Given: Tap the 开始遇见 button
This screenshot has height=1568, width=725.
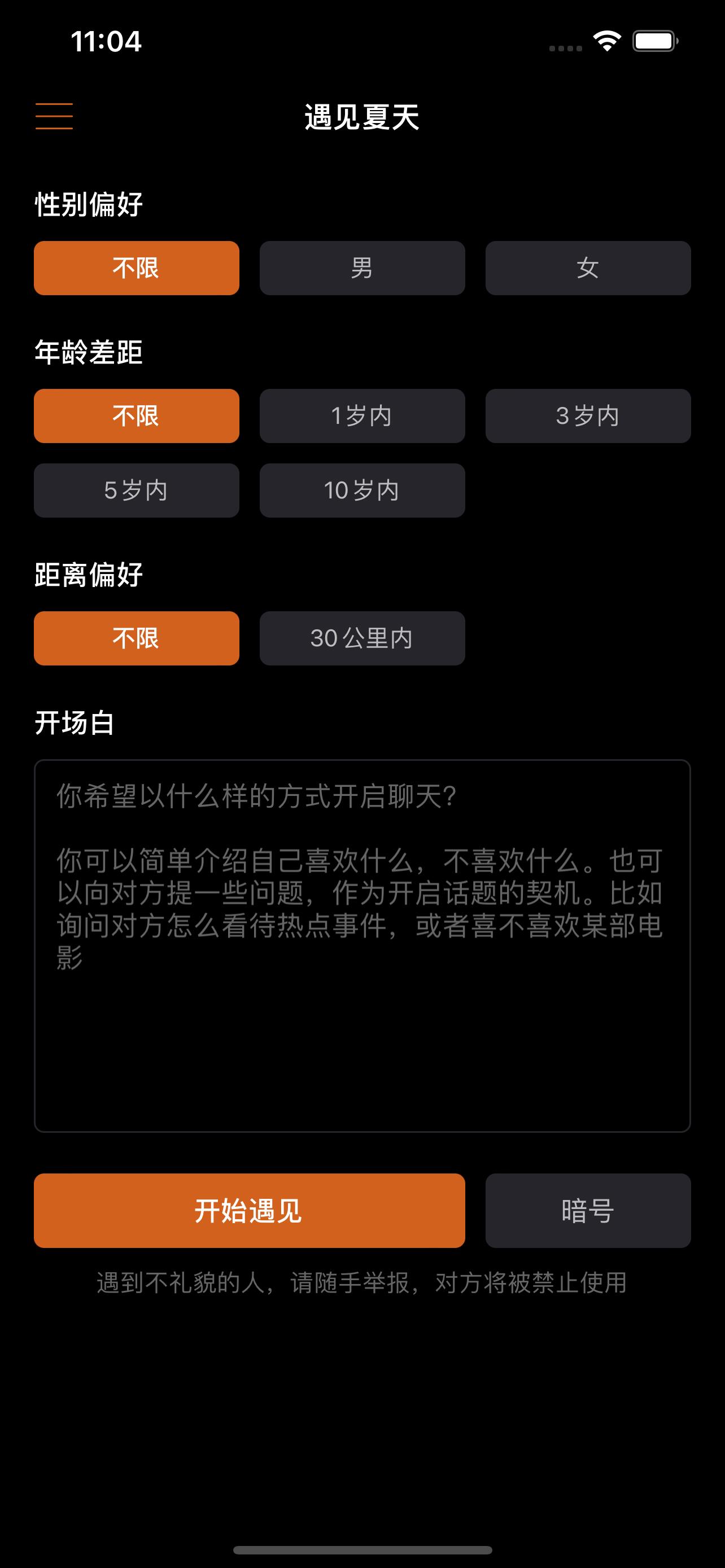Looking at the screenshot, I should [249, 1211].
